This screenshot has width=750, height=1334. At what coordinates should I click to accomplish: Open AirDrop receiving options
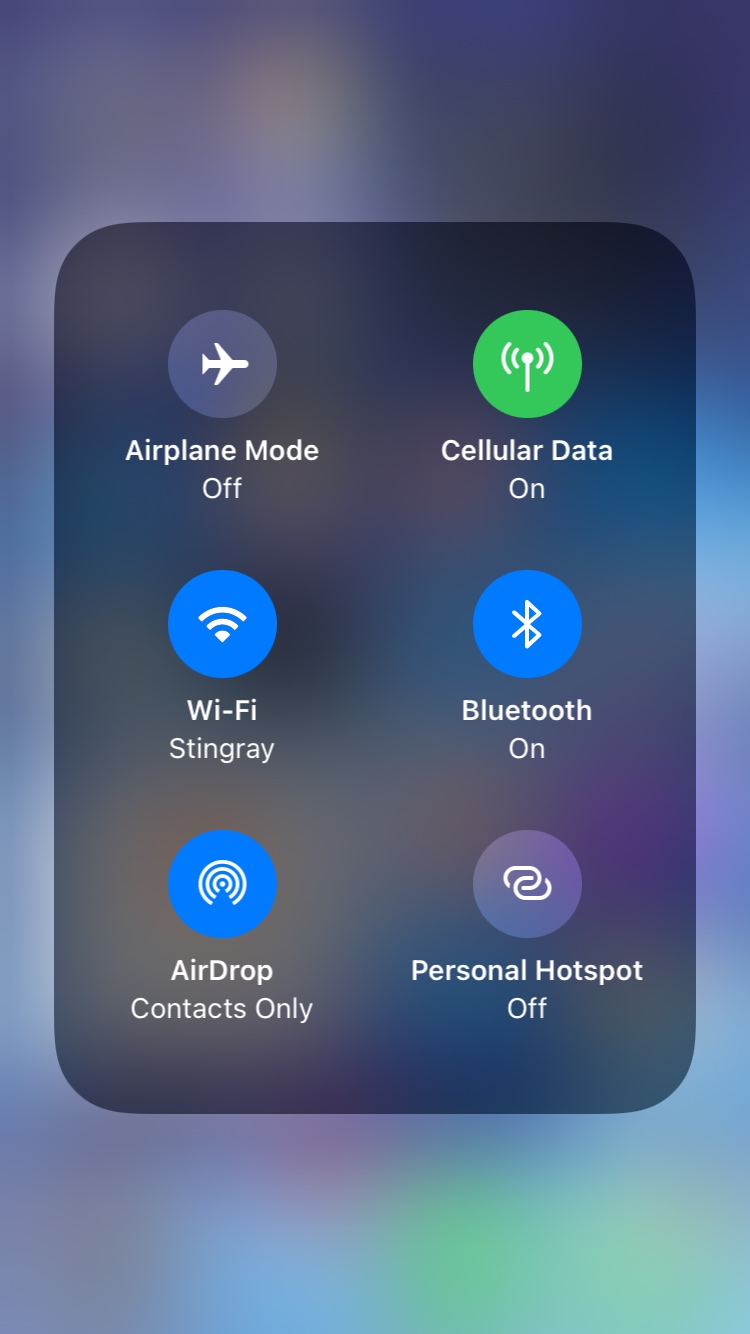click(222, 884)
